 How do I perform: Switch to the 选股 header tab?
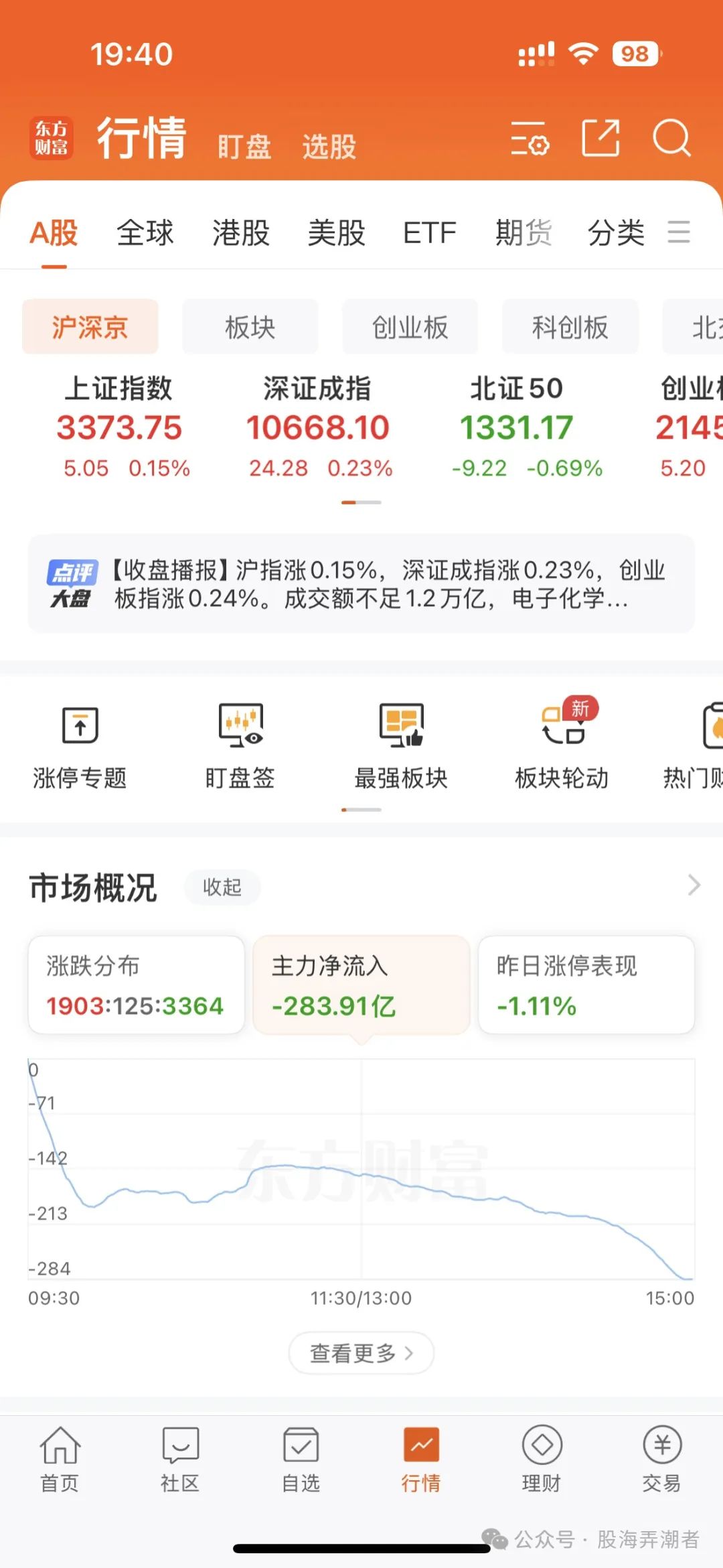(329, 146)
